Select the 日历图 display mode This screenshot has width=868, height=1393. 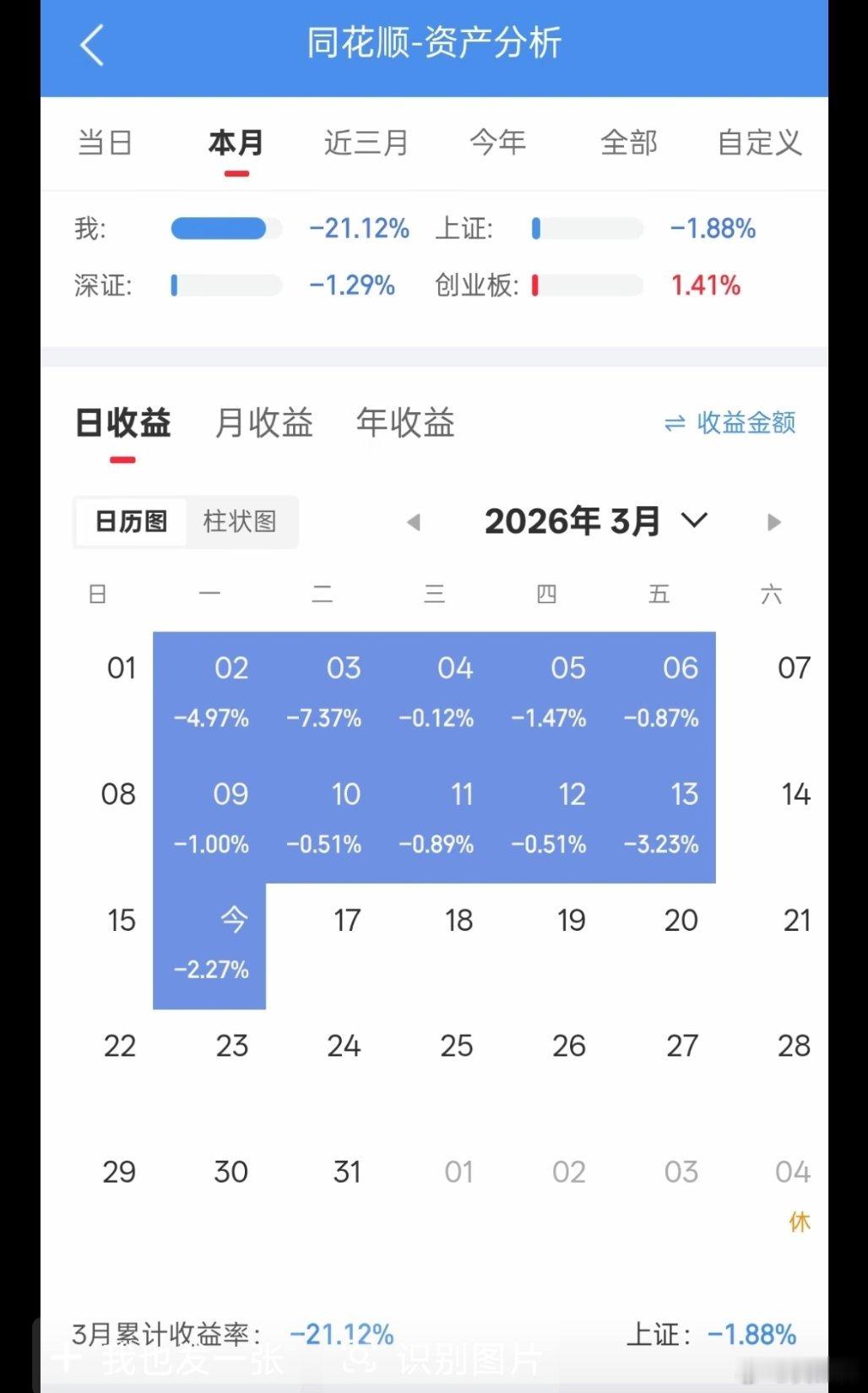(x=132, y=522)
